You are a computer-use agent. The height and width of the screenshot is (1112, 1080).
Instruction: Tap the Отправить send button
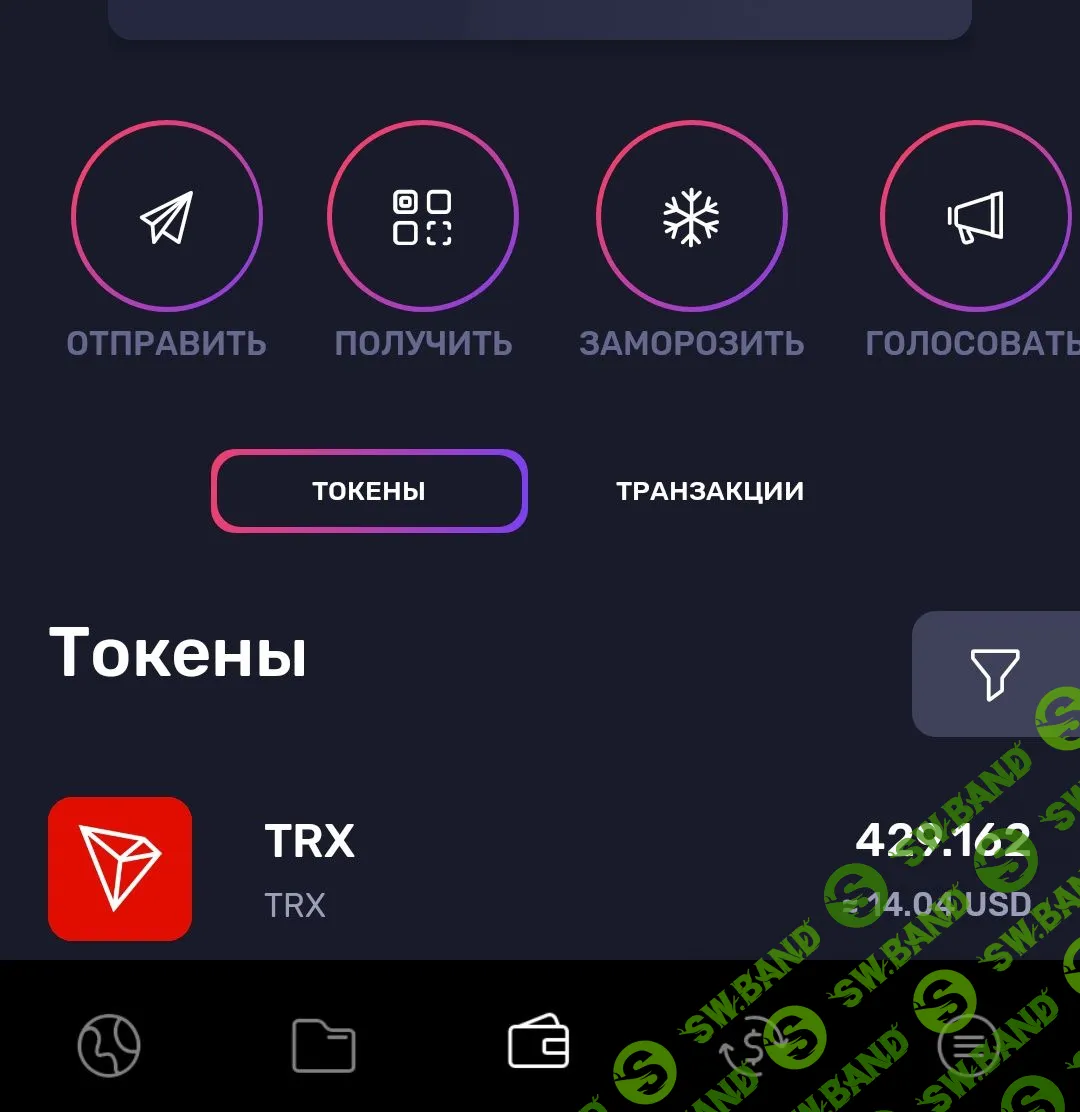coord(166,216)
